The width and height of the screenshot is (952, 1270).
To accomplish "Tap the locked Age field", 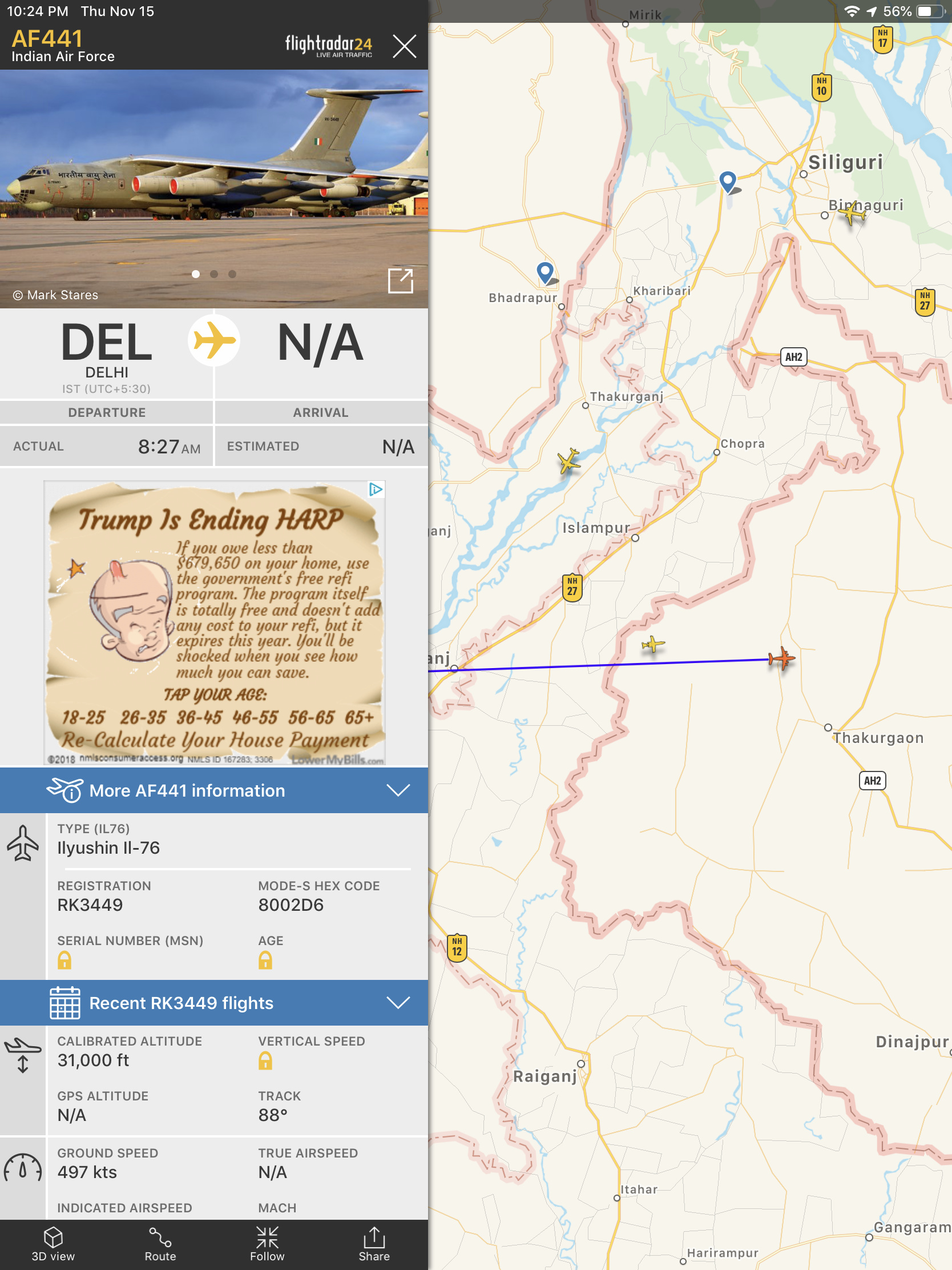I will [x=265, y=959].
